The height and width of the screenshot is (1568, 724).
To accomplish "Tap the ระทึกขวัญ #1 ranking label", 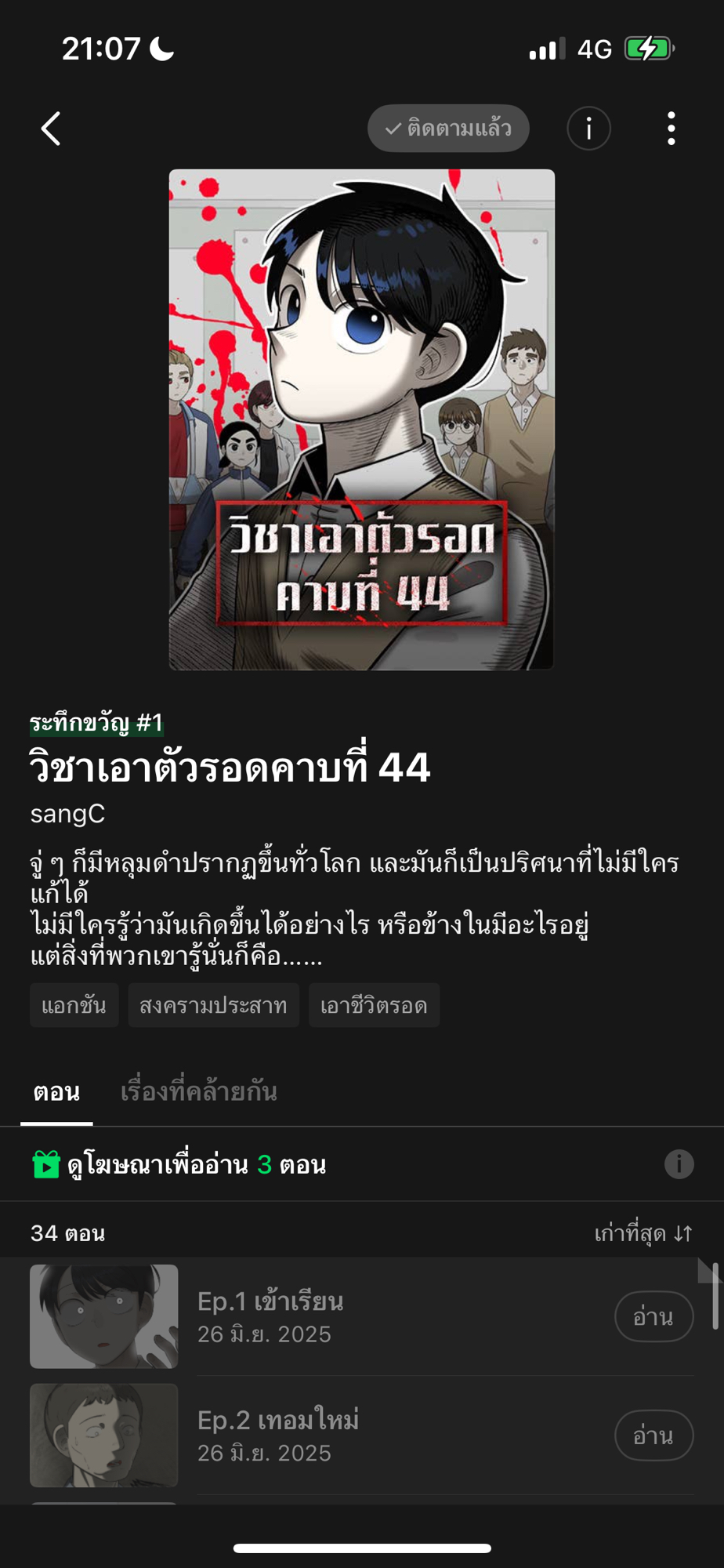I will tap(96, 722).
